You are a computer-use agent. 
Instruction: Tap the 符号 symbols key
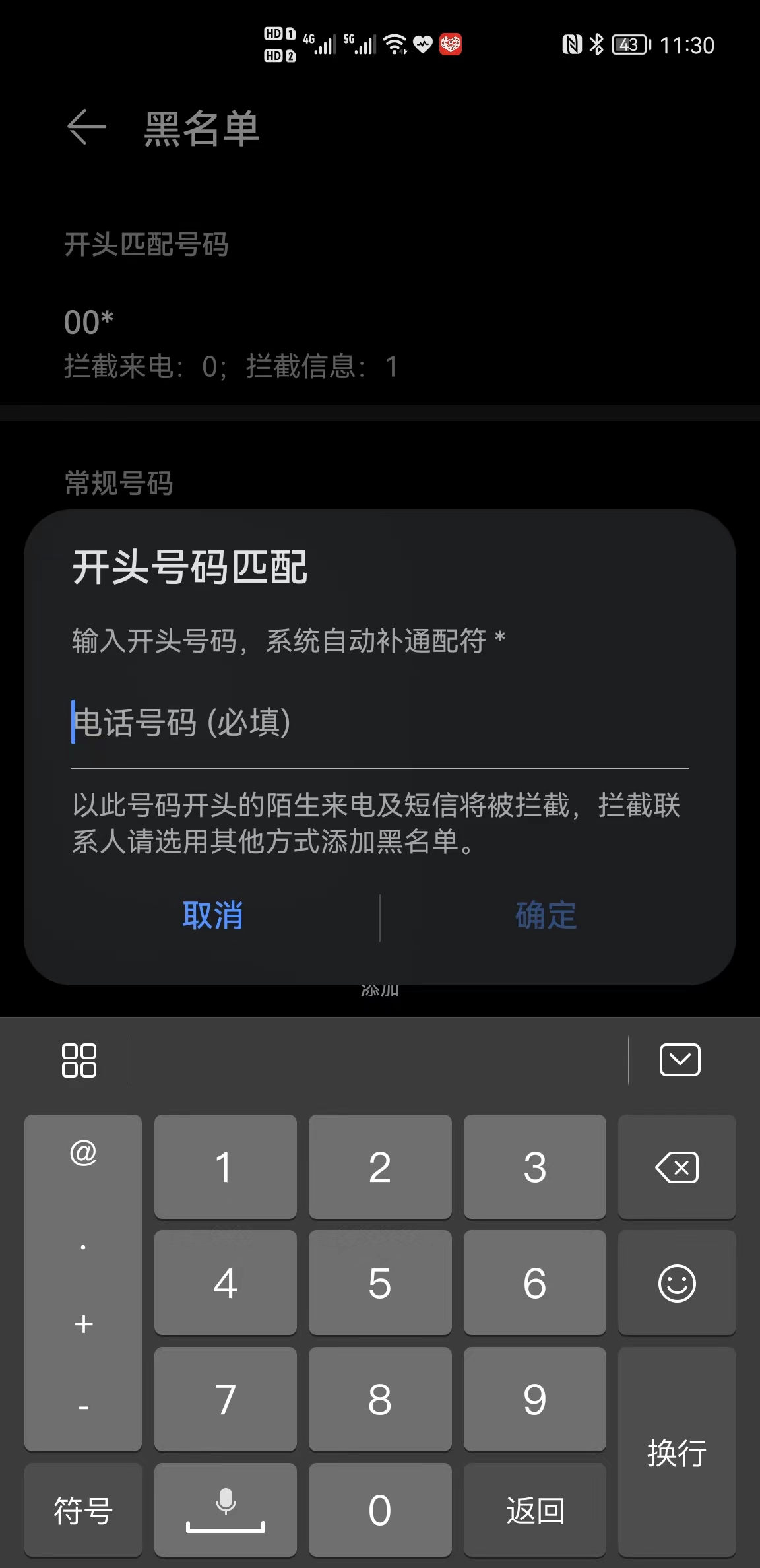click(82, 1510)
